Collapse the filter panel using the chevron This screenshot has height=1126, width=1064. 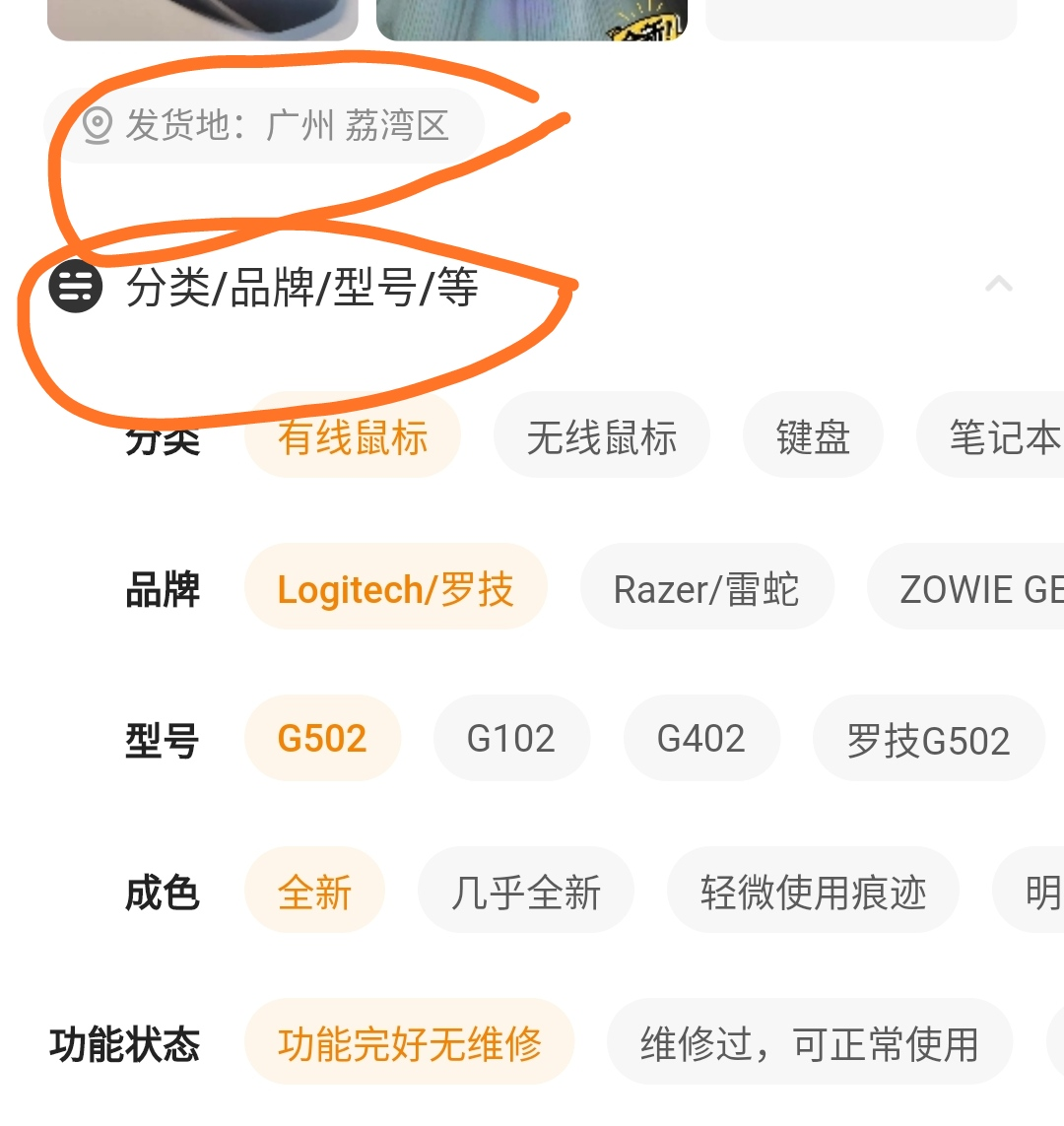tap(1000, 285)
